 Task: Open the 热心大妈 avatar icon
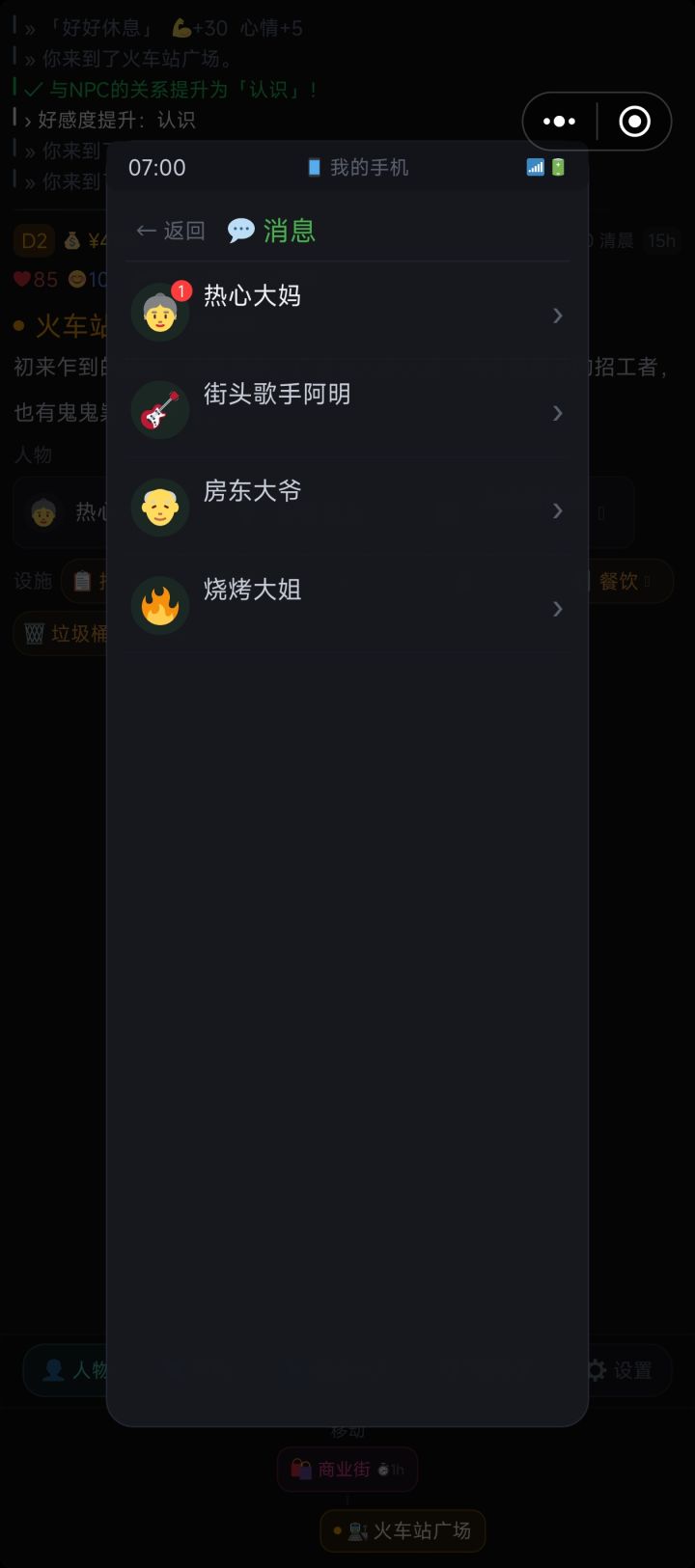(159, 311)
